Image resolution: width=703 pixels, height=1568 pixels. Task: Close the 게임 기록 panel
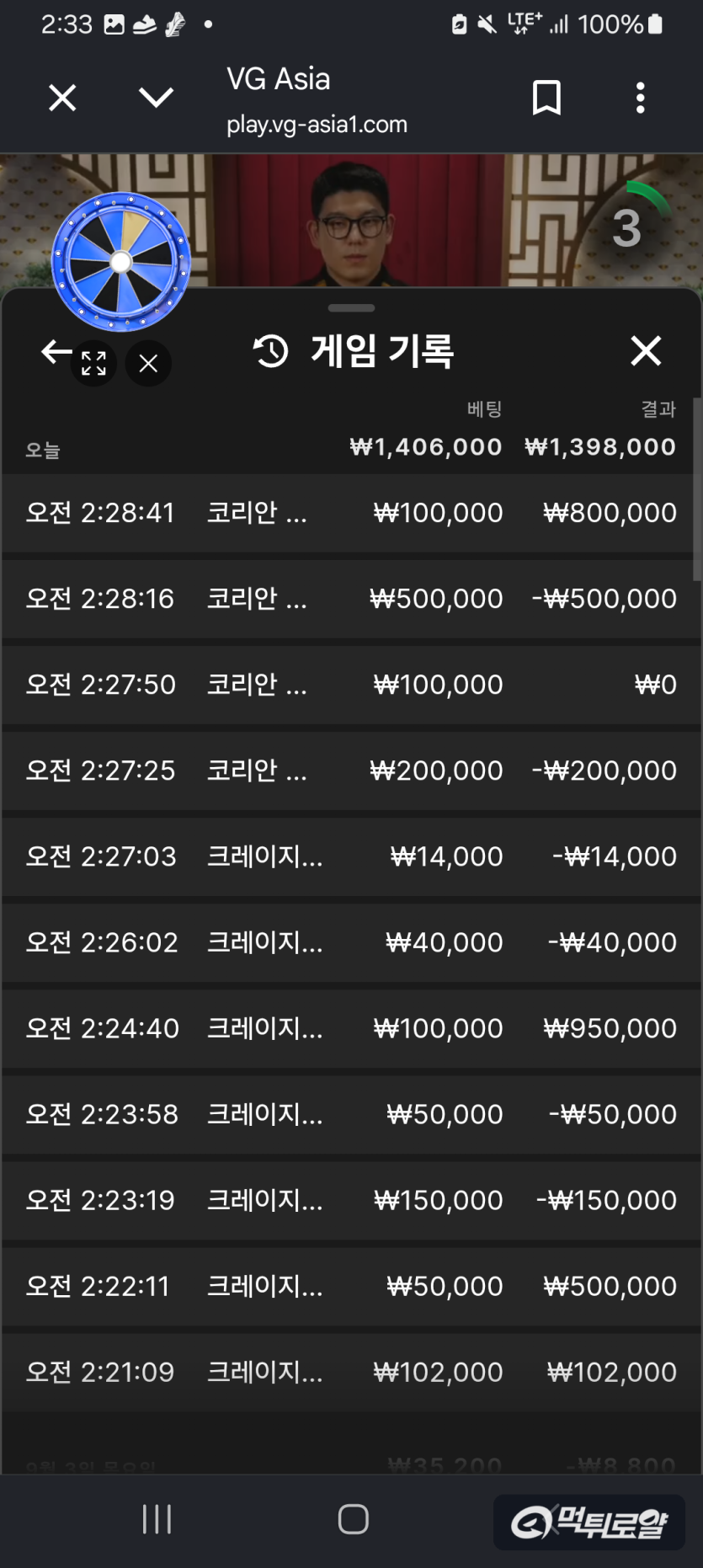click(646, 350)
